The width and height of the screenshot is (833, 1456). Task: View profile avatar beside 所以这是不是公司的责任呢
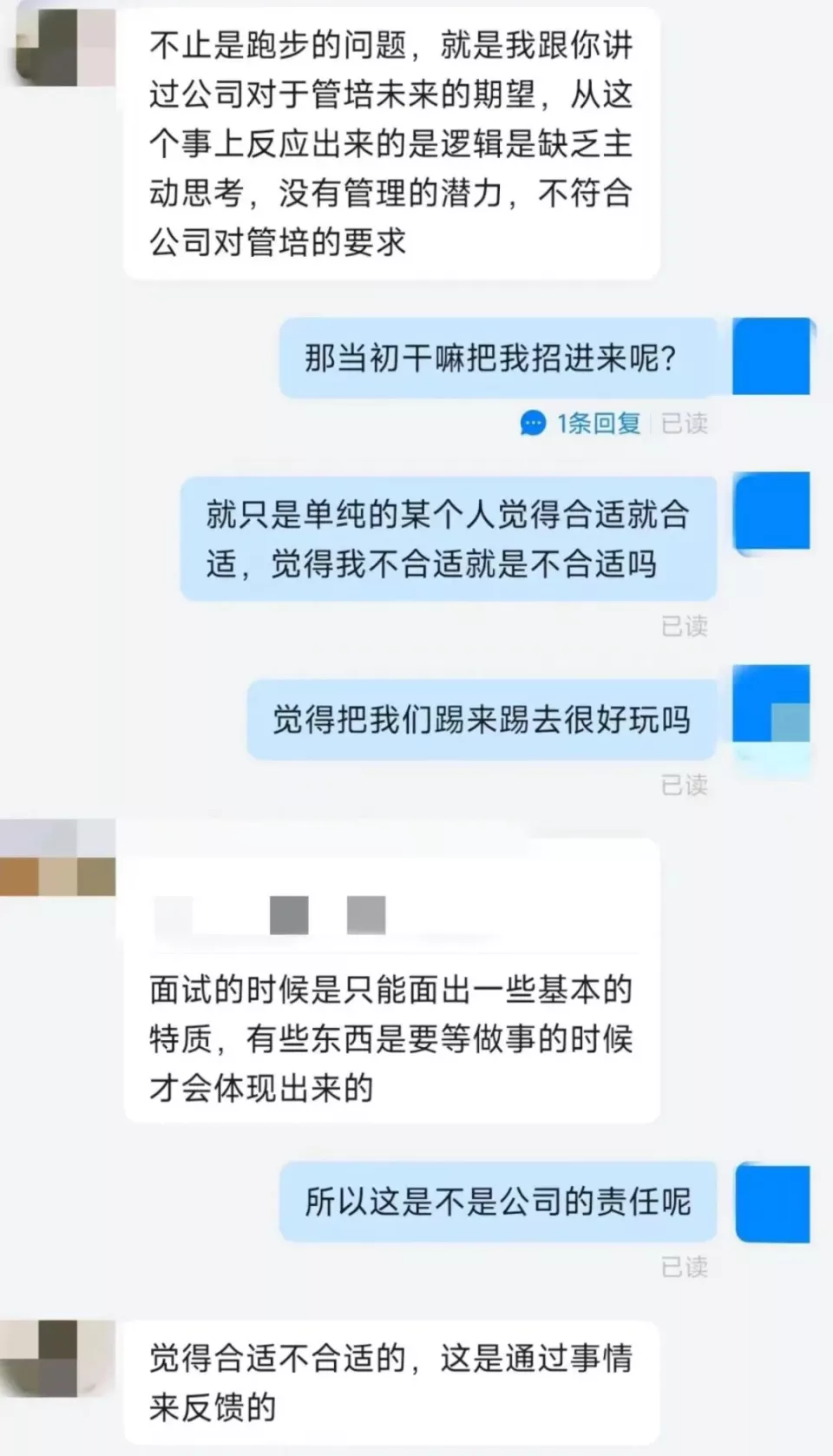click(x=771, y=1202)
